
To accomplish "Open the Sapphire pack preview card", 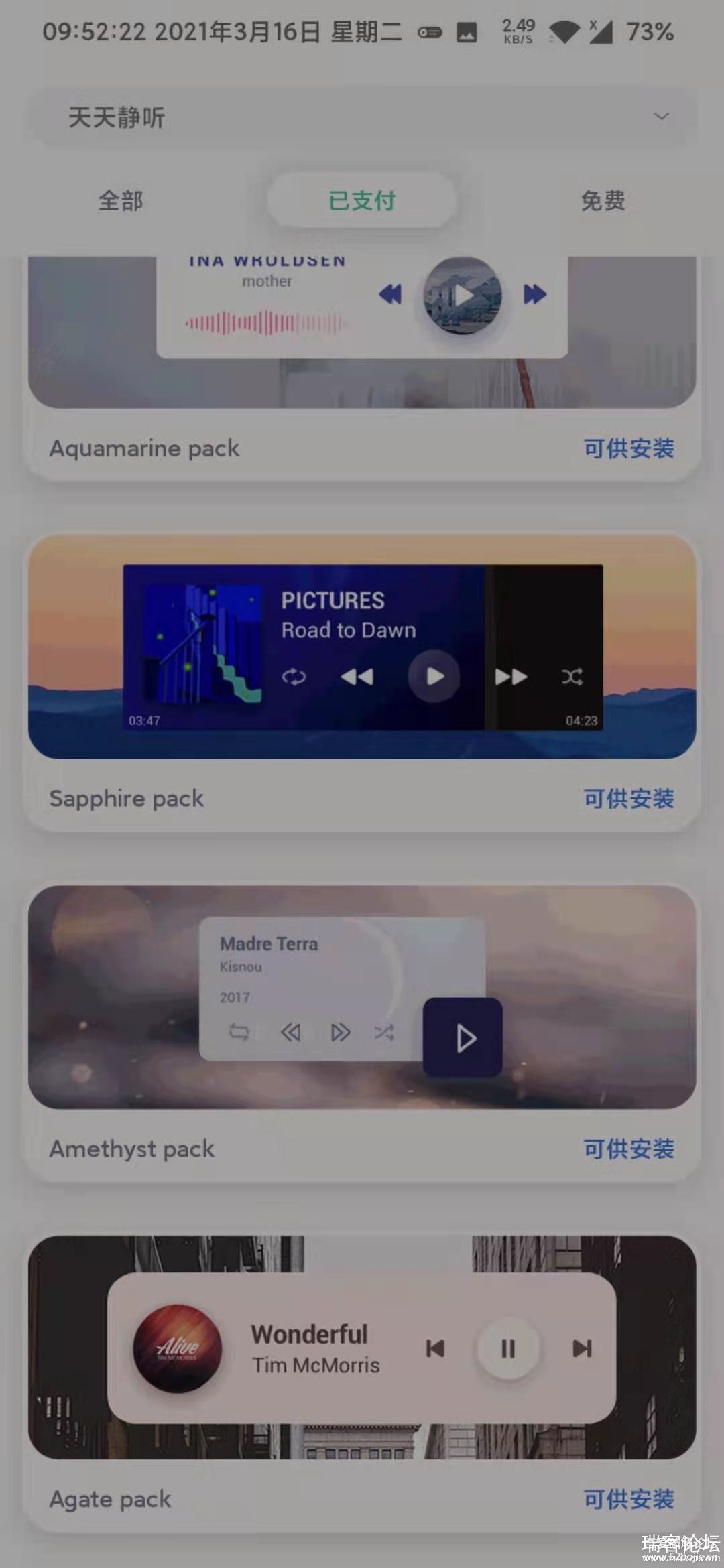I will [362, 647].
